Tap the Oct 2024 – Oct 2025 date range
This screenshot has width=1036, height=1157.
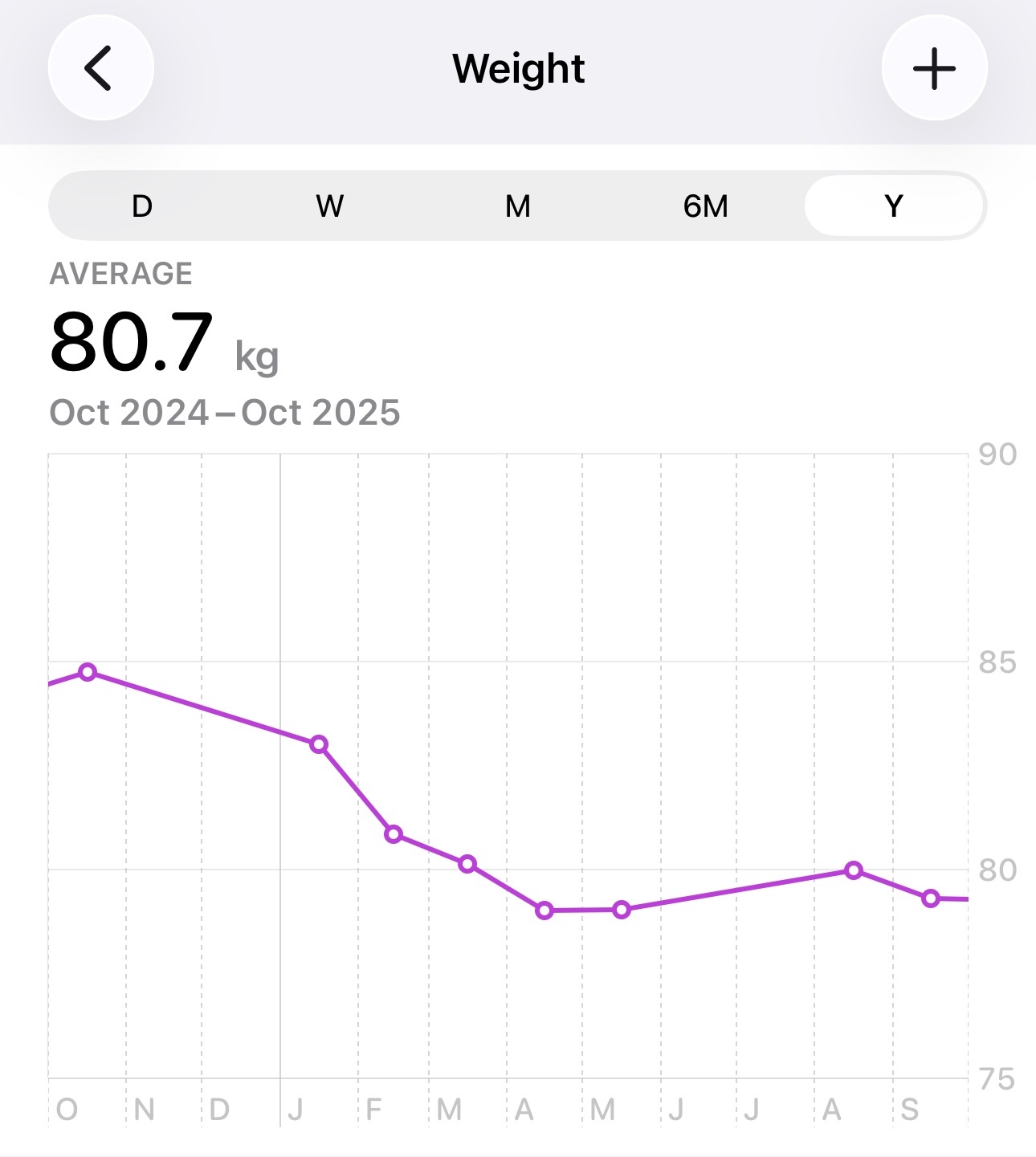tap(226, 411)
